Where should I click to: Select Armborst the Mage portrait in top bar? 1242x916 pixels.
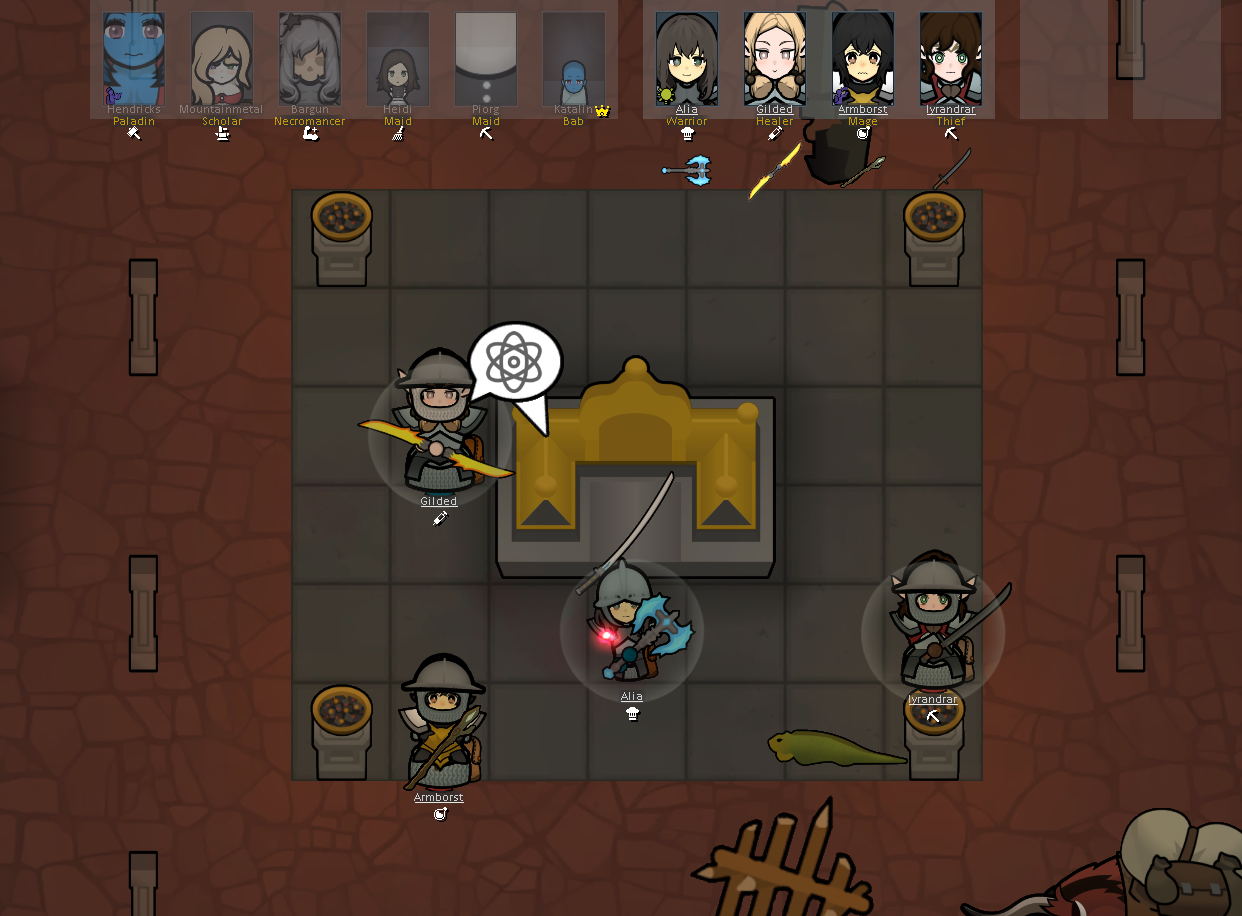click(863, 59)
